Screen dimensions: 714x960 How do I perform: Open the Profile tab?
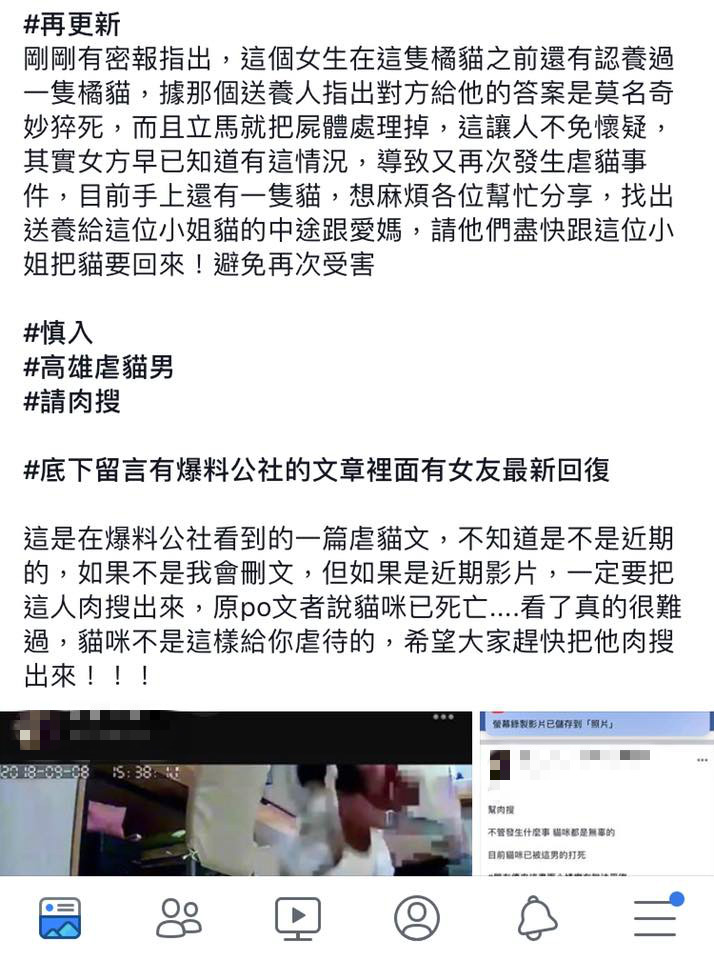(417, 917)
